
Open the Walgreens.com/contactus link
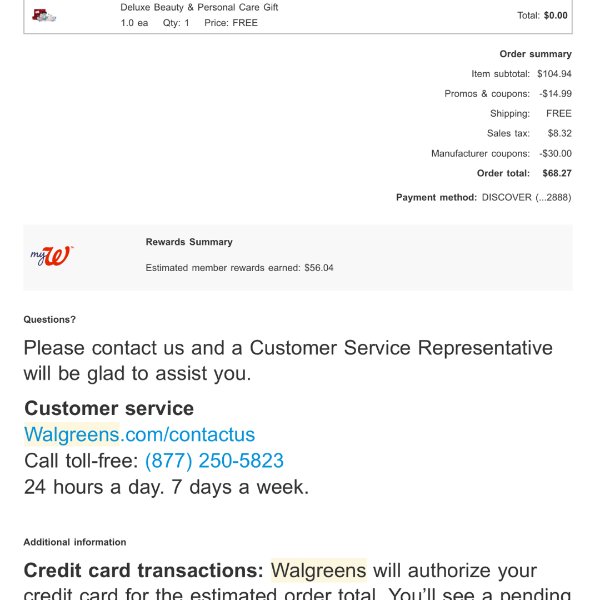point(140,435)
